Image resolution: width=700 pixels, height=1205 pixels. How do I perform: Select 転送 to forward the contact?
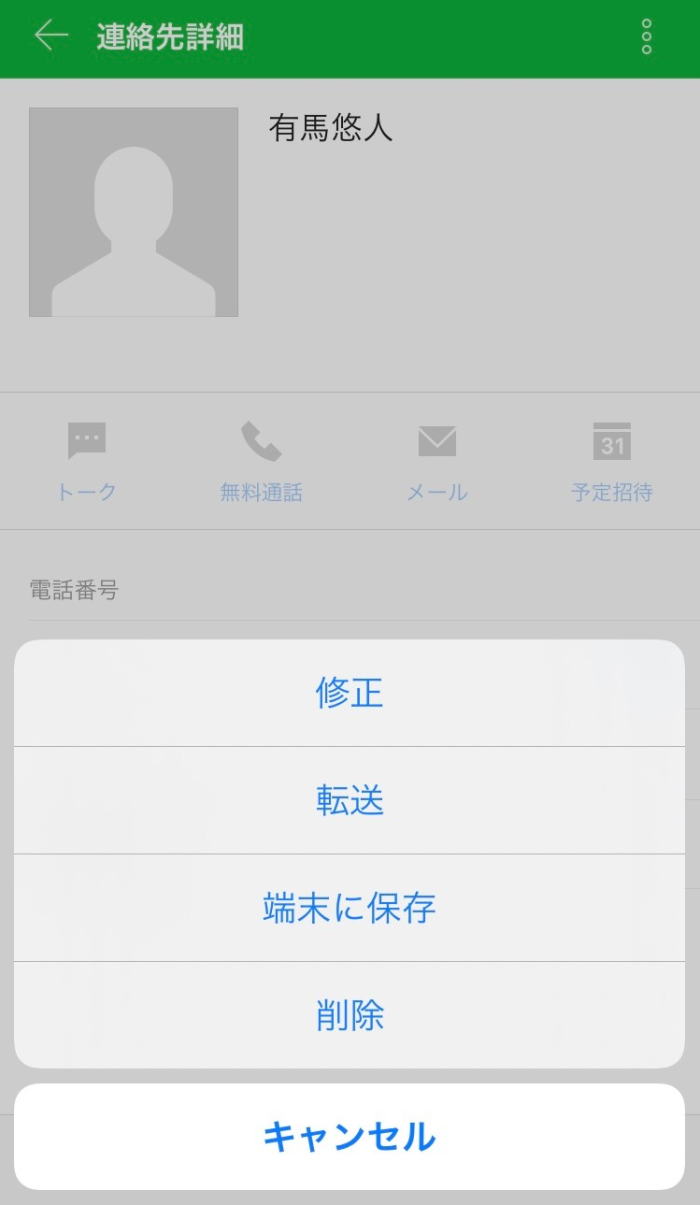coord(349,800)
